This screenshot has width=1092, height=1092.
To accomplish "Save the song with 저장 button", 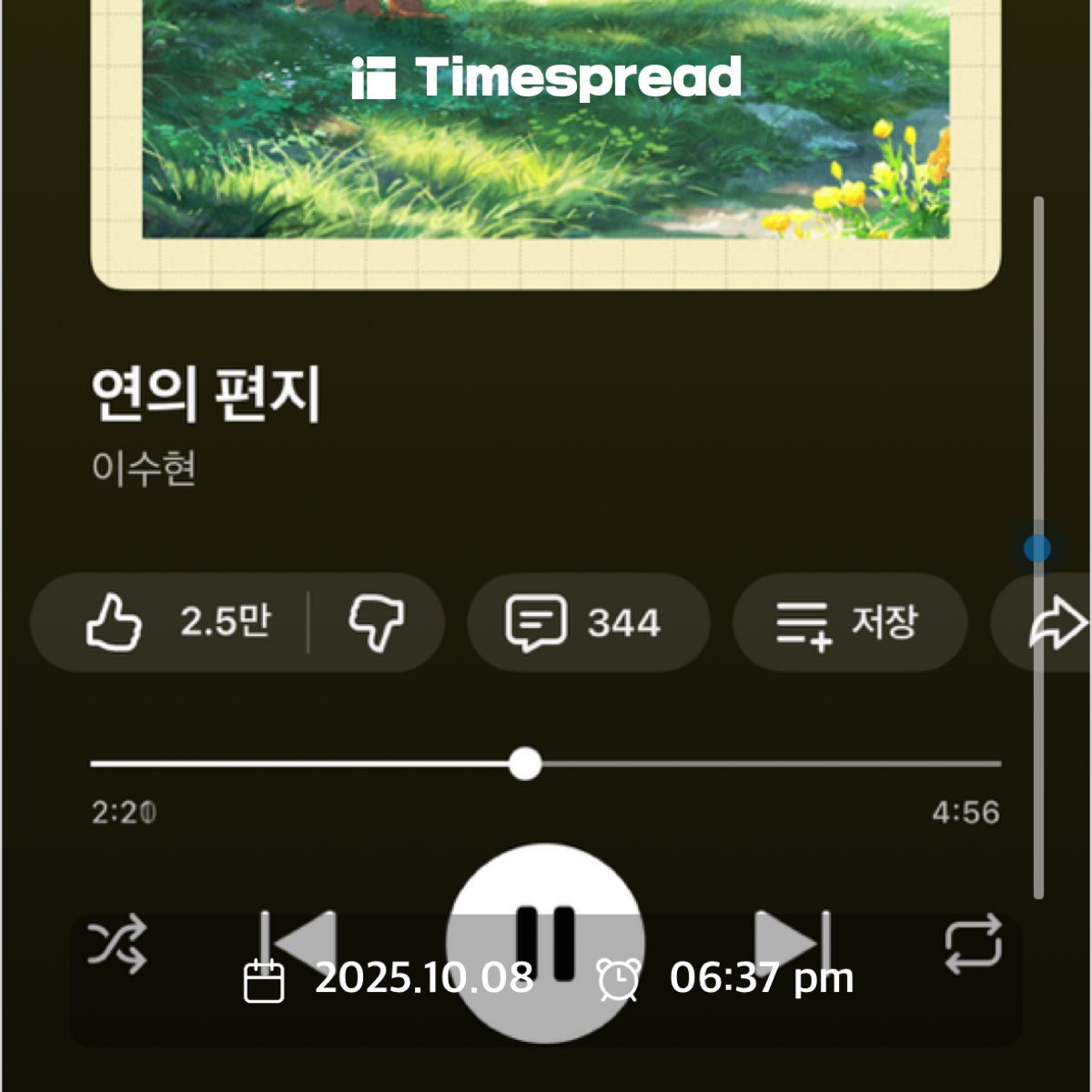I will [848, 622].
